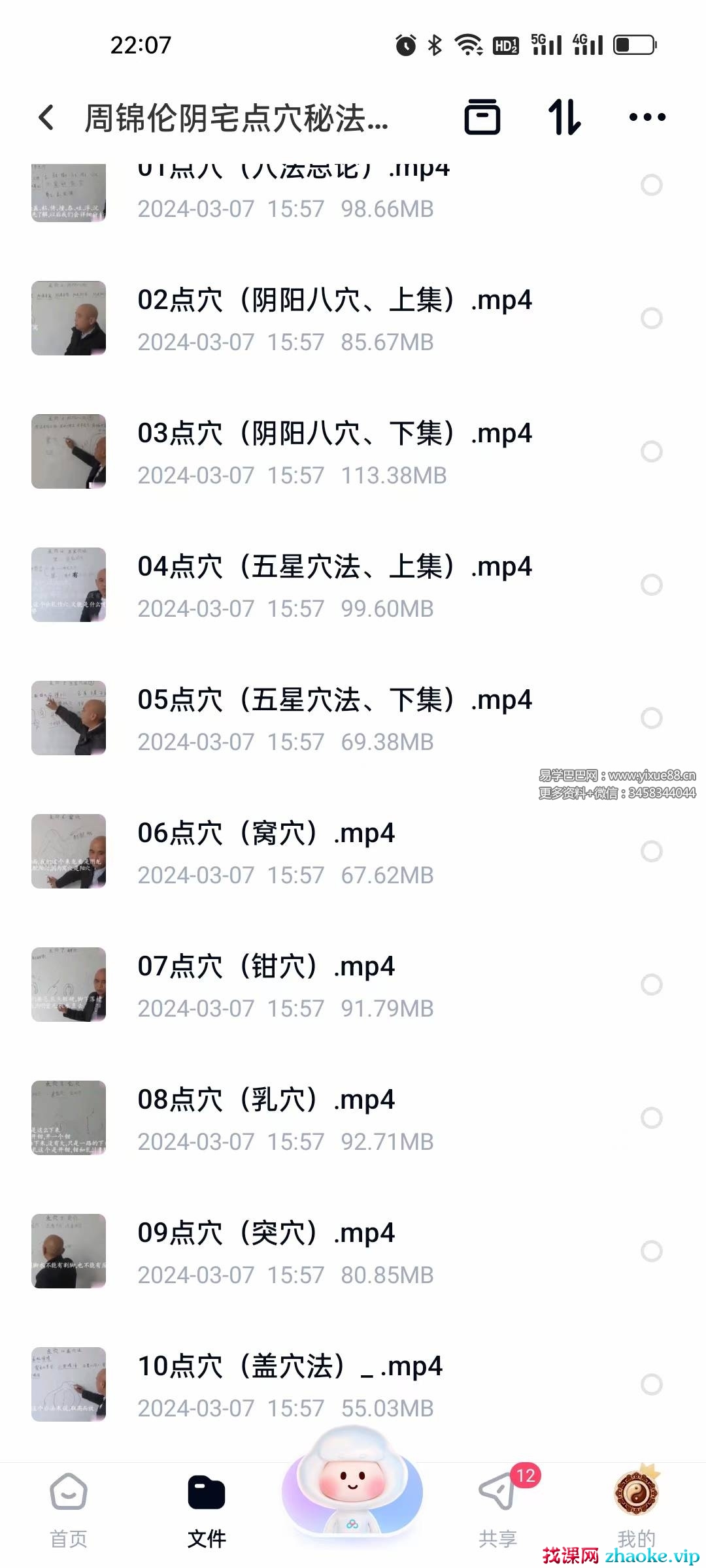The height and width of the screenshot is (1568, 706).
Task: Open 10点穴（盖穴法）_.mp4
Action: pyautogui.click(x=290, y=1385)
